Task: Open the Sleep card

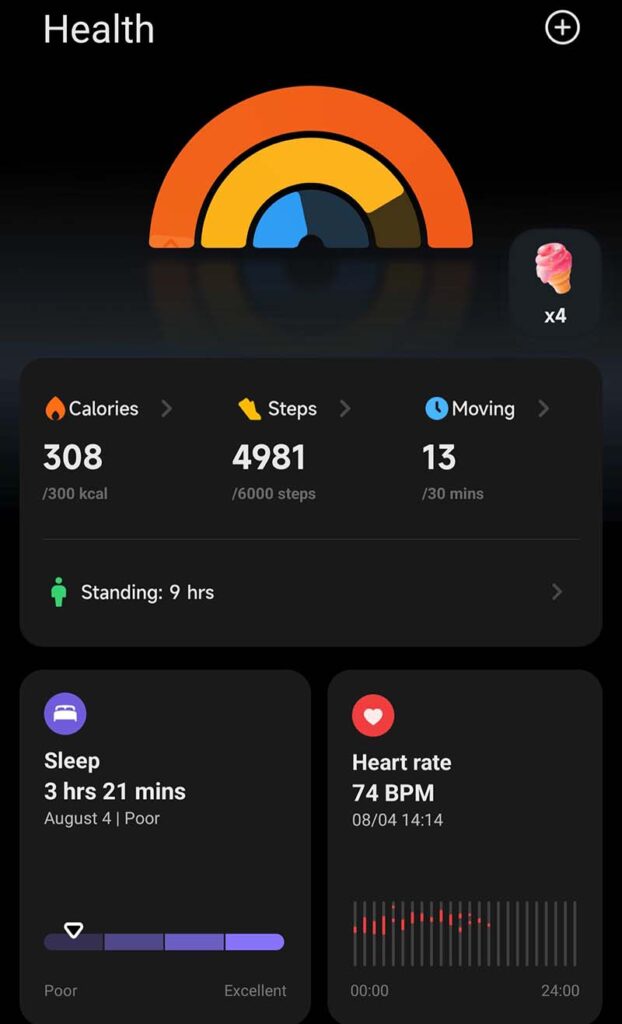Action: [165, 845]
